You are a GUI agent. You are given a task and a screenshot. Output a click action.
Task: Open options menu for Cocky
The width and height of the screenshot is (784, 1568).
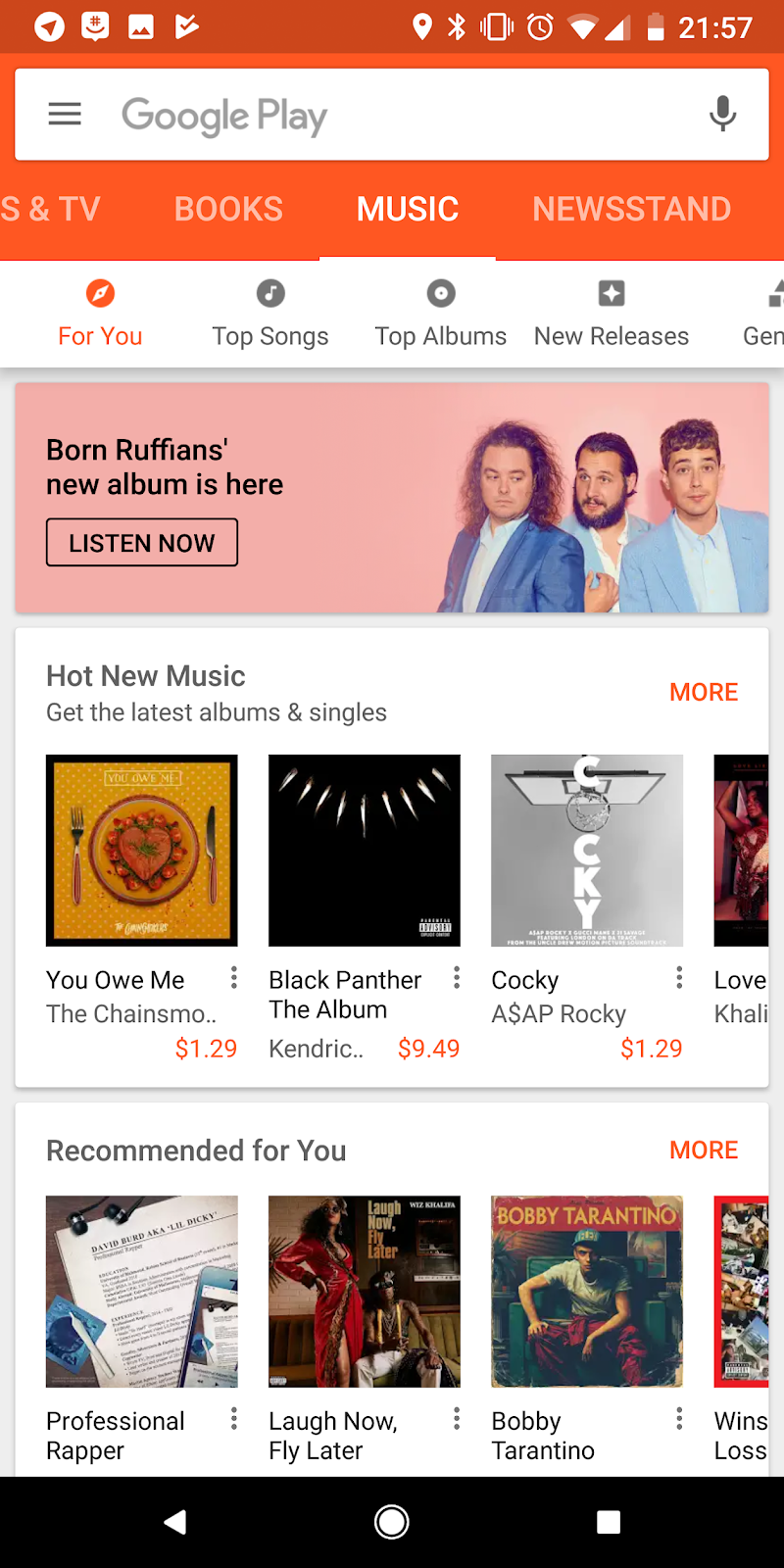click(679, 977)
